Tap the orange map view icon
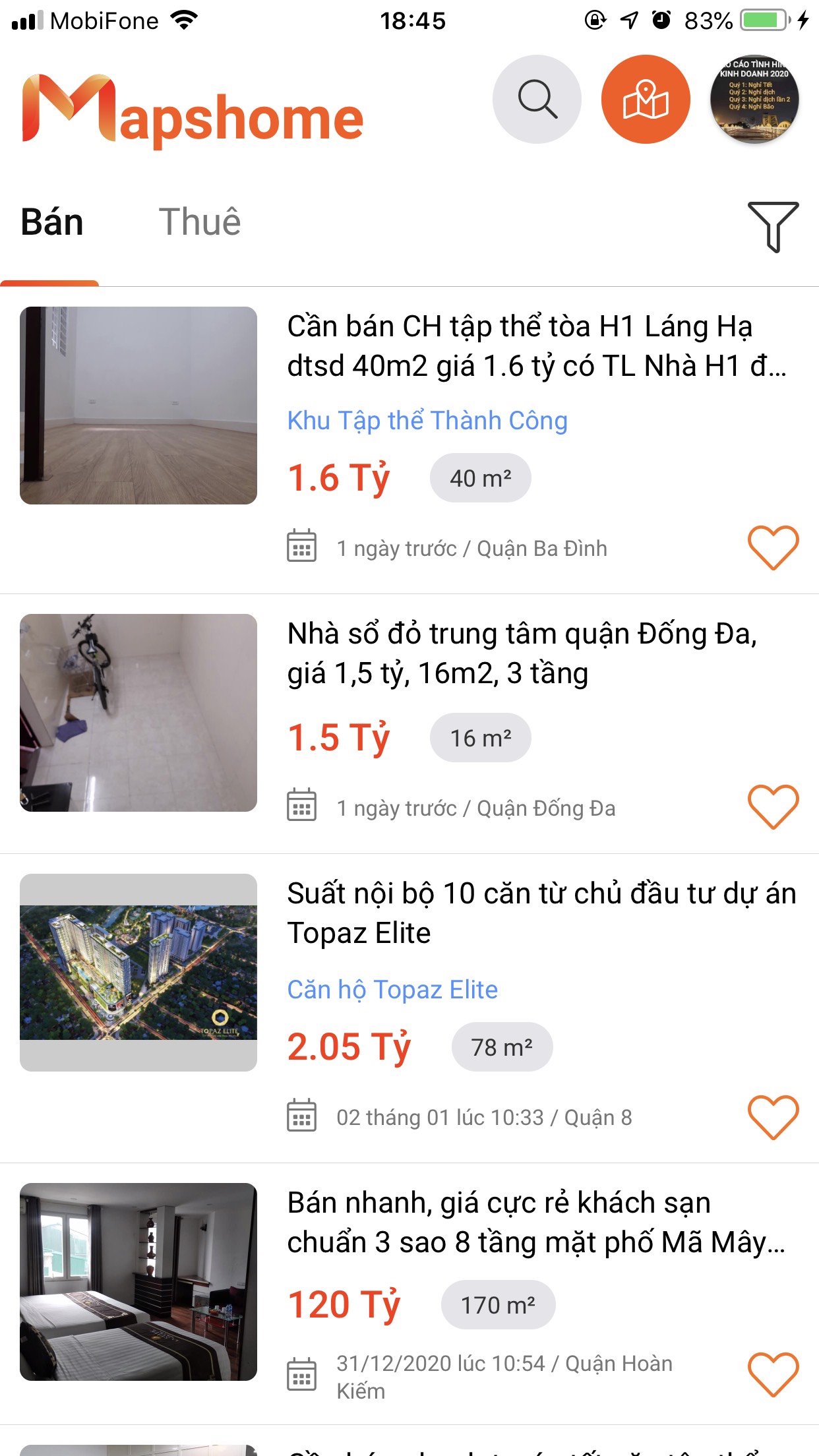819x1456 pixels. (x=643, y=99)
